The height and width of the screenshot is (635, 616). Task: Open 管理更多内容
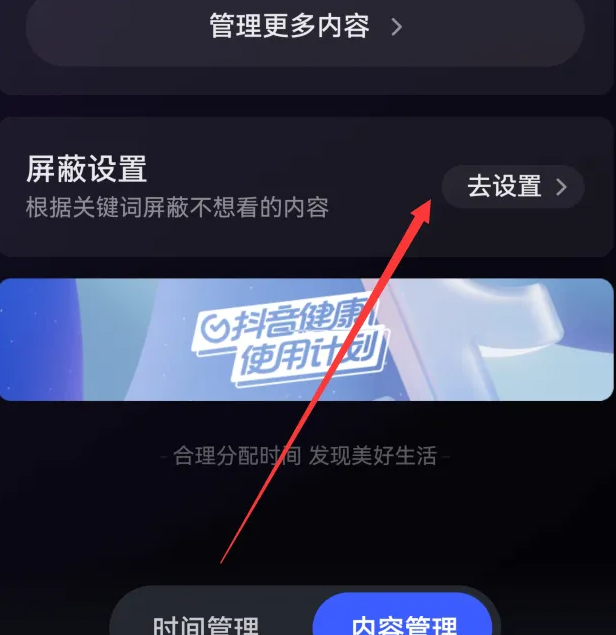pyautogui.click(x=305, y=27)
